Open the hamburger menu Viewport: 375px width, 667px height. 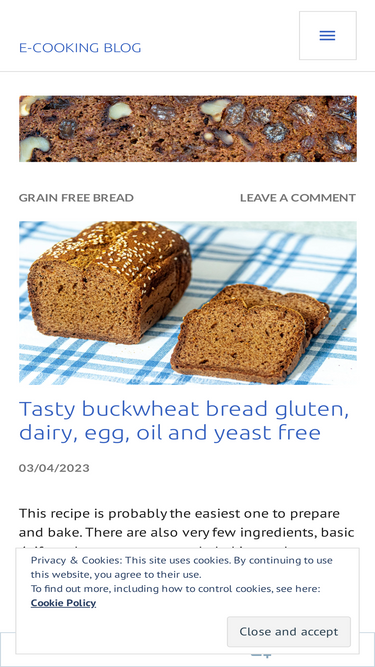327,36
